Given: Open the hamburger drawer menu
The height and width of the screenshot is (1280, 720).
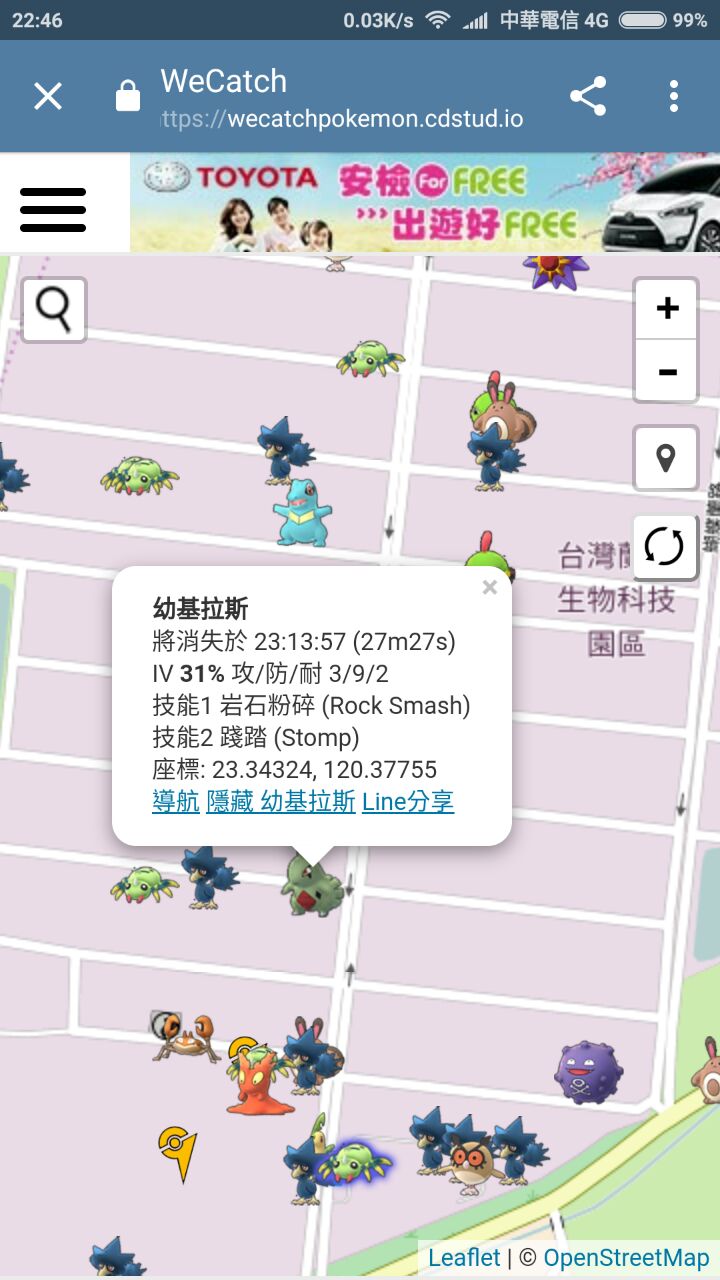Looking at the screenshot, I should tap(53, 209).
